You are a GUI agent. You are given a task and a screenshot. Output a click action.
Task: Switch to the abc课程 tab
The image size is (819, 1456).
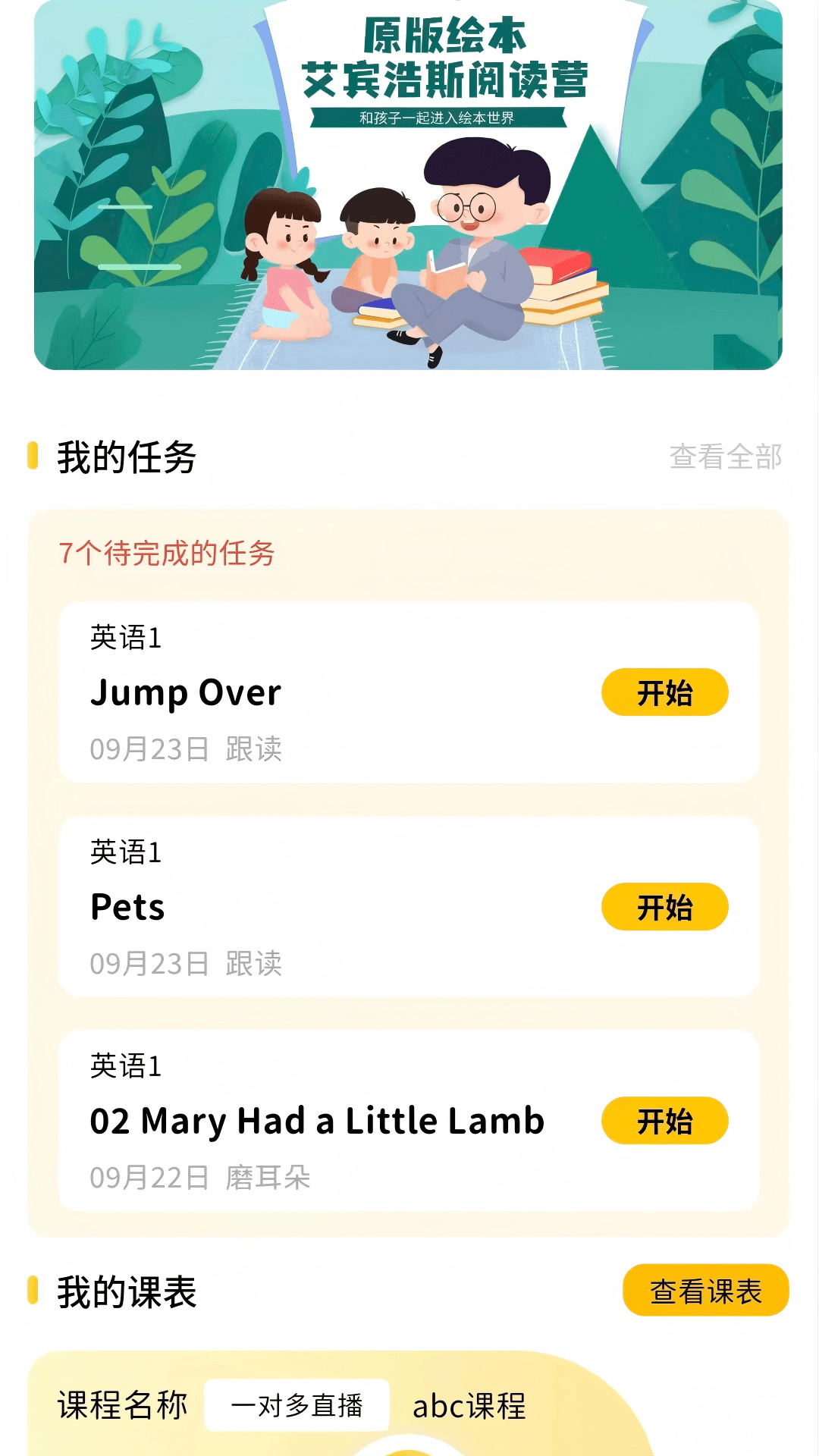click(469, 1406)
